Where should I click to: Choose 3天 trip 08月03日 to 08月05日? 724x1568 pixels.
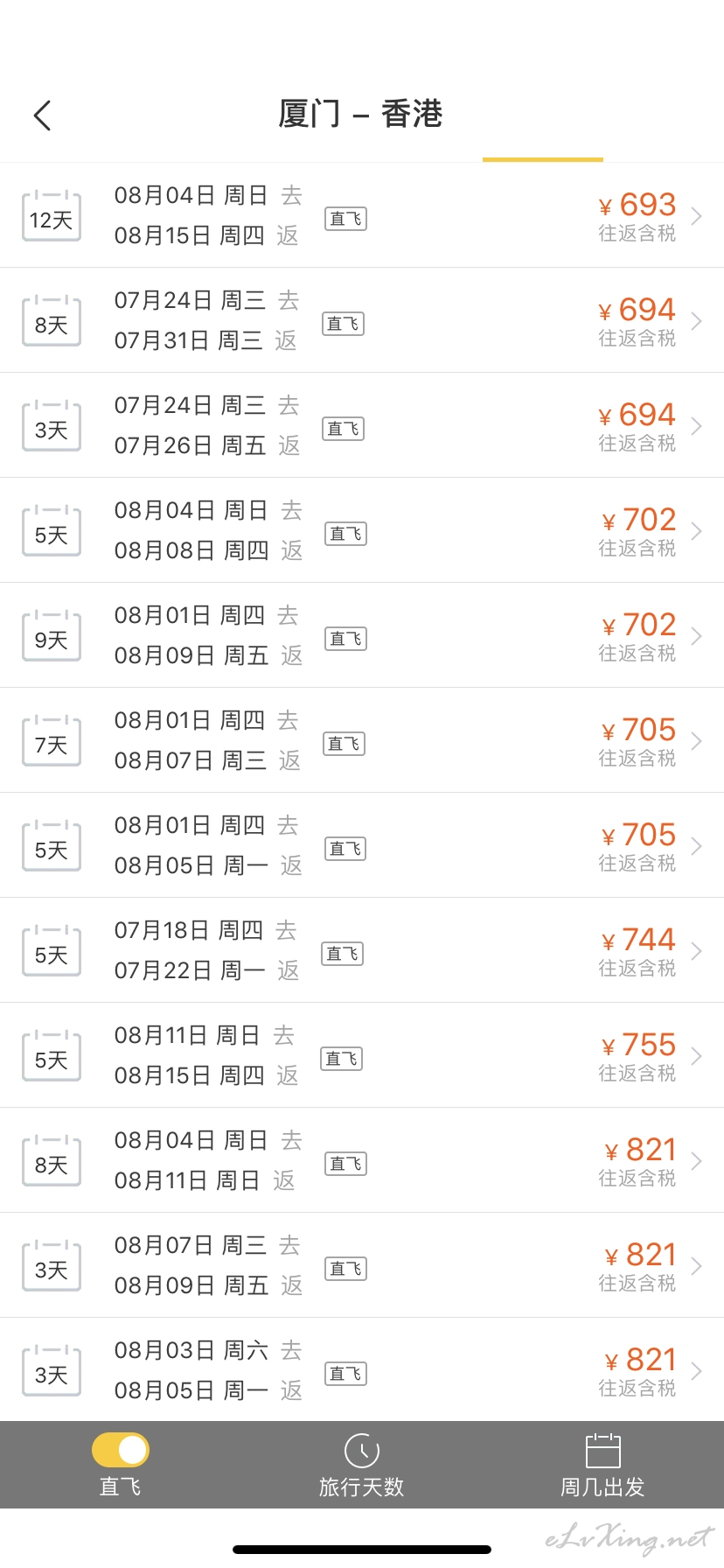tap(362, 1369)
